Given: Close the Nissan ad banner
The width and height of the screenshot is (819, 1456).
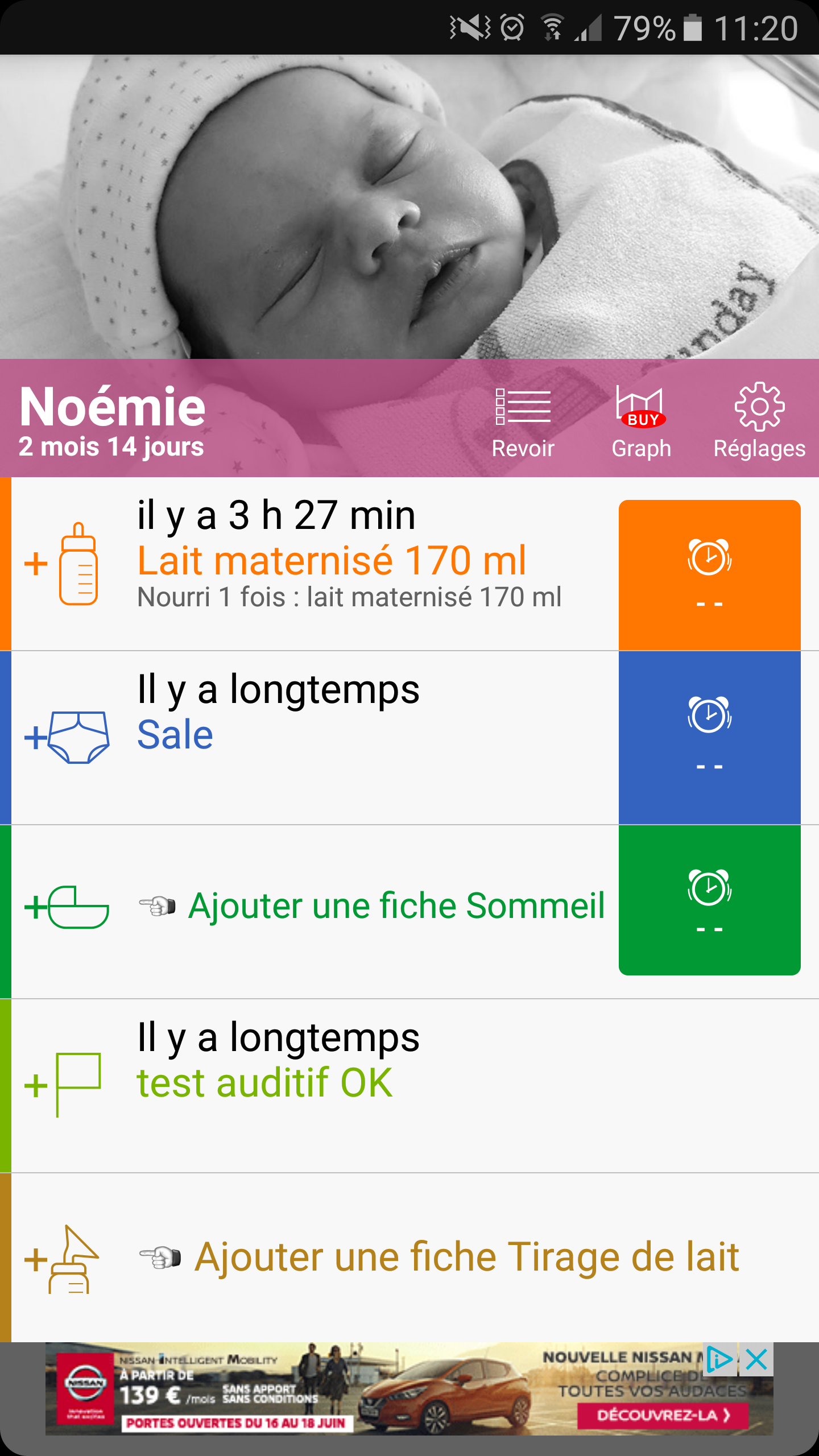Looking at the screenshot, I should 756,1359.
